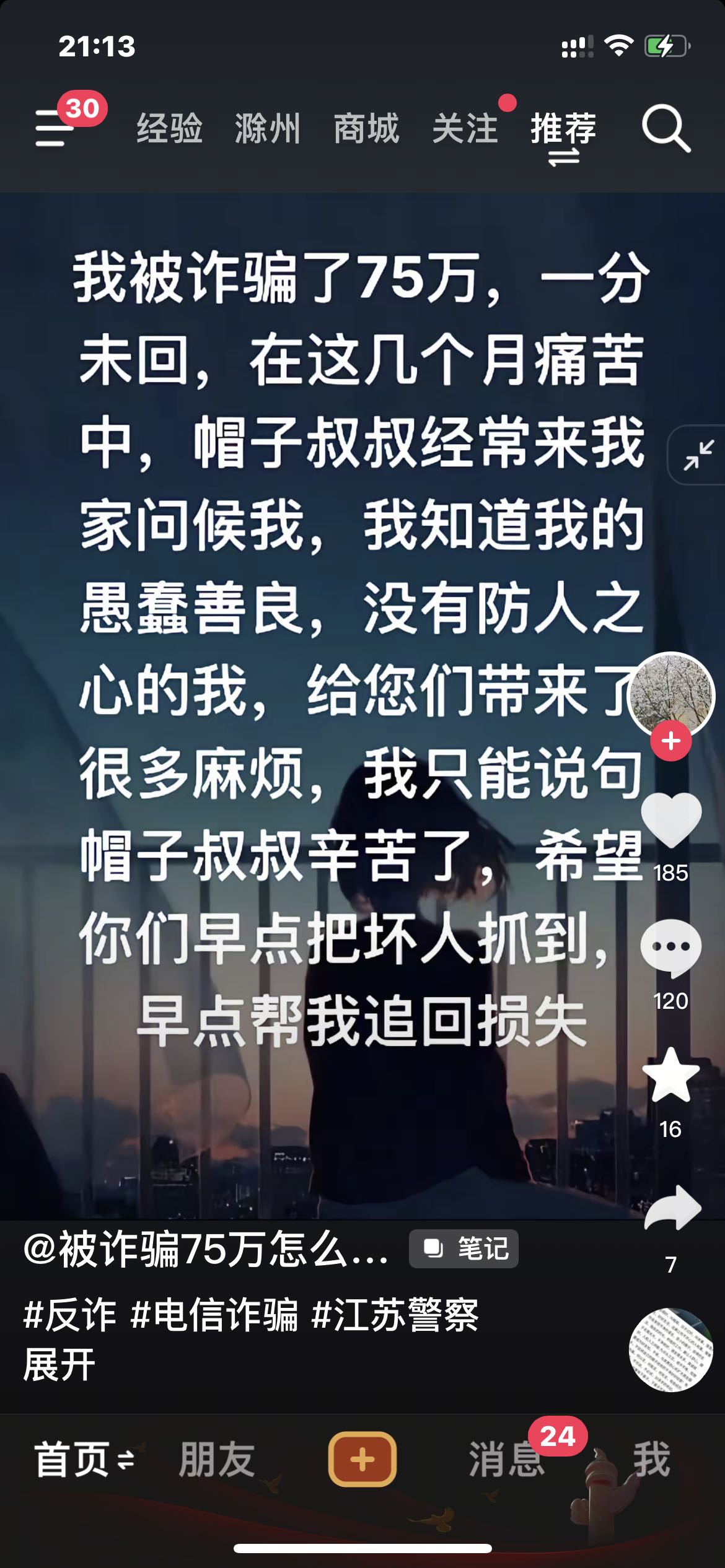Tap the collapse arrows icon on the post
Viewport: 725px width, 1568px height.
[x=698, y=455]
